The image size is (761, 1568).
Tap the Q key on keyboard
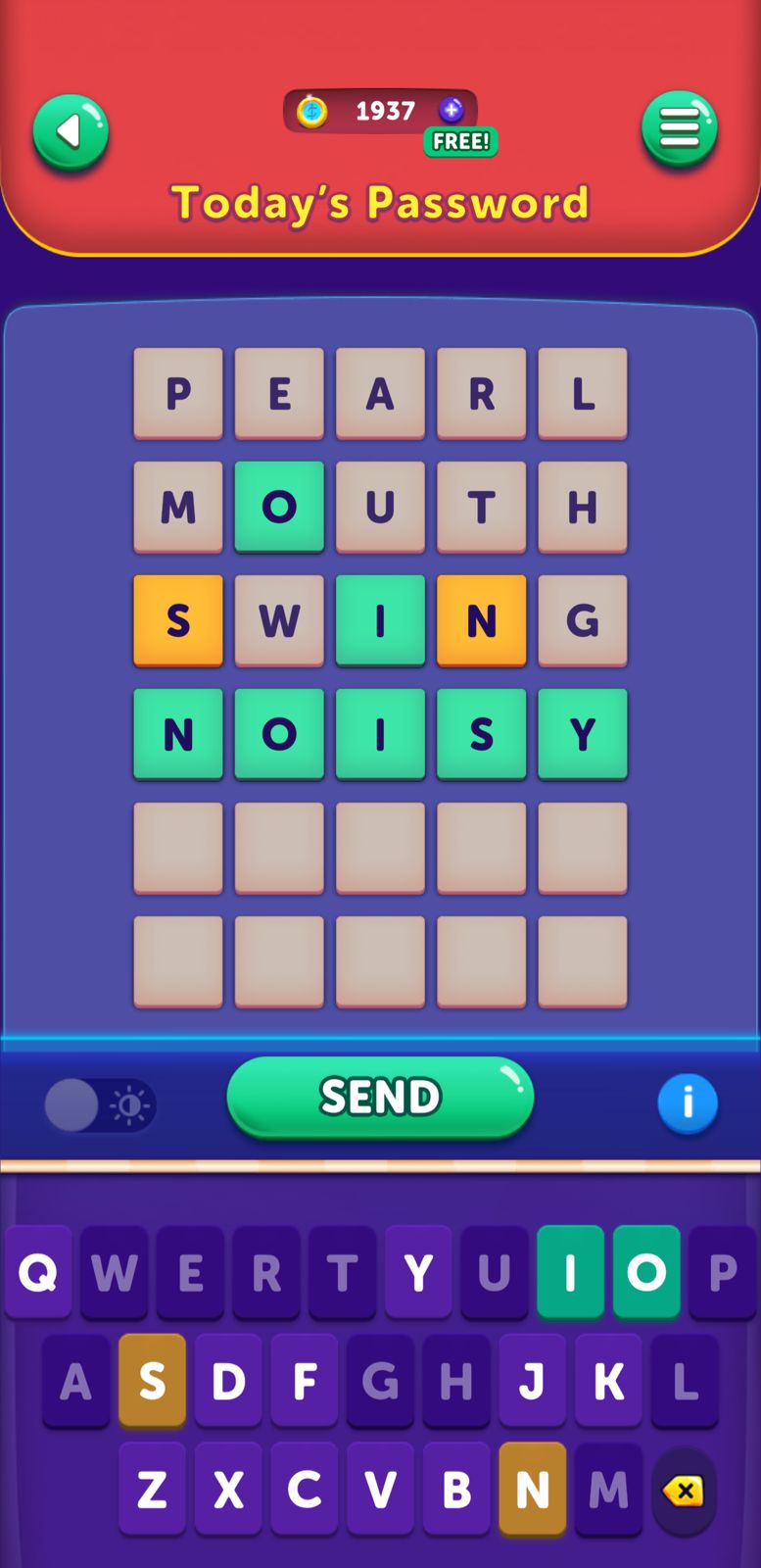pyautogui.click(x=38, y=1273)
